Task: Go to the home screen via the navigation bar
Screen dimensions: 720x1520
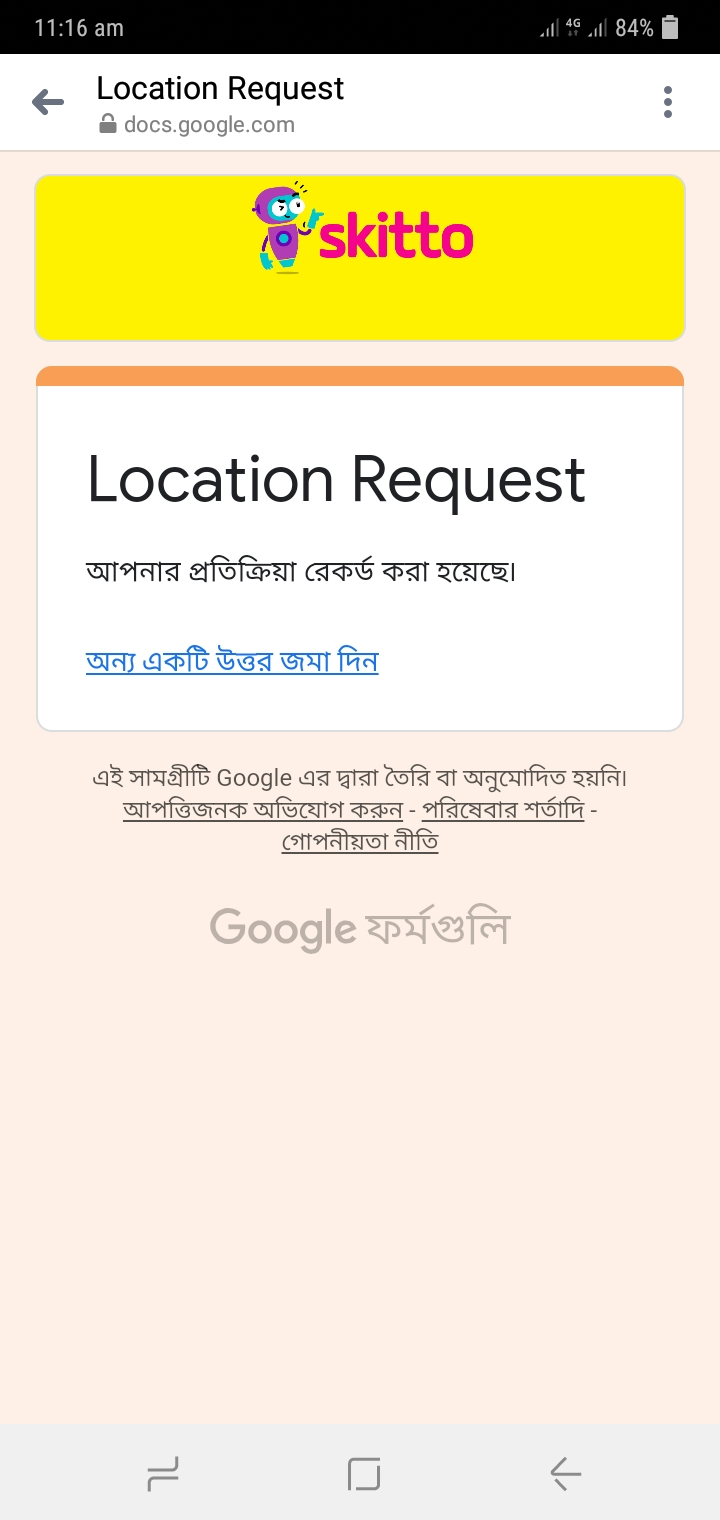Action: (x=364, y=1473)
